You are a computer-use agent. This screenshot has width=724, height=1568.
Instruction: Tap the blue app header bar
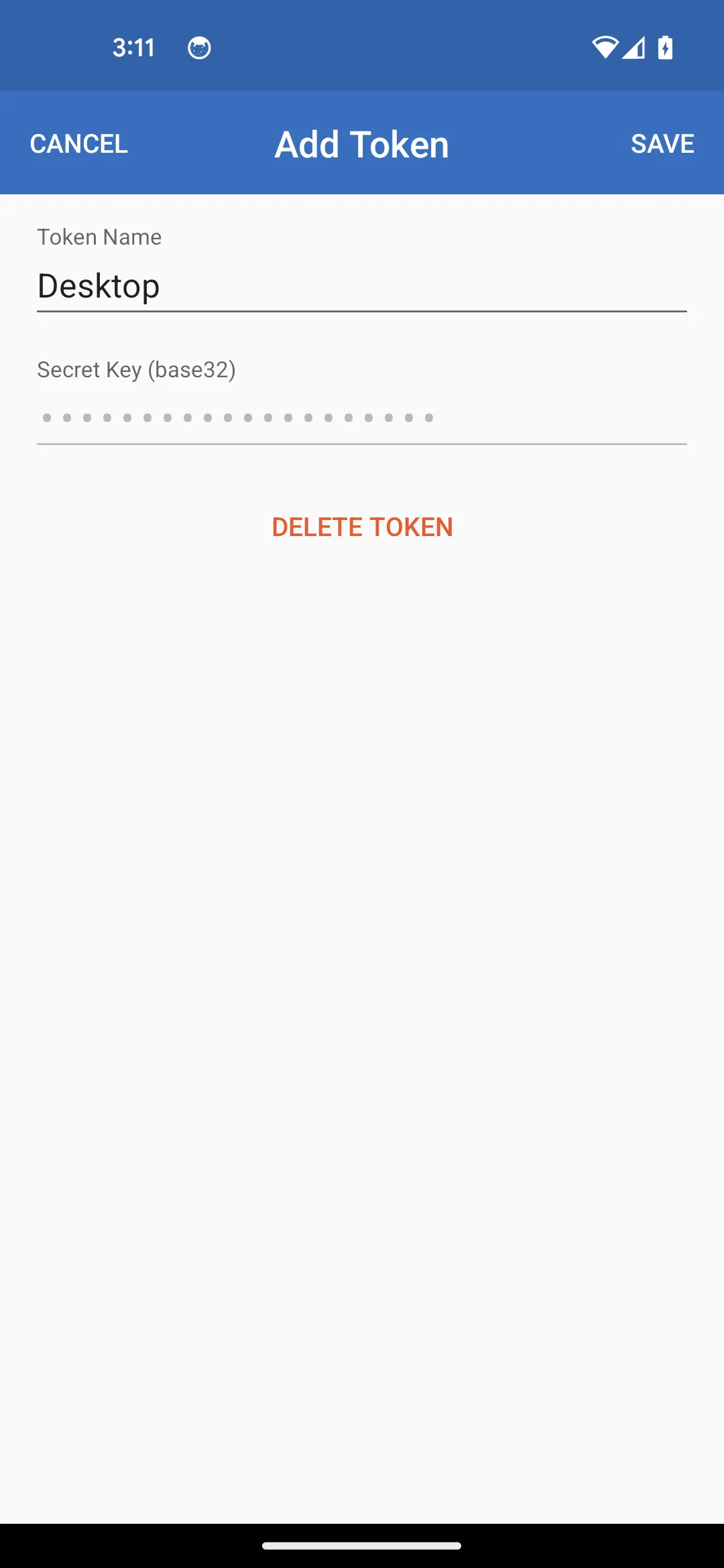(362, 143)
